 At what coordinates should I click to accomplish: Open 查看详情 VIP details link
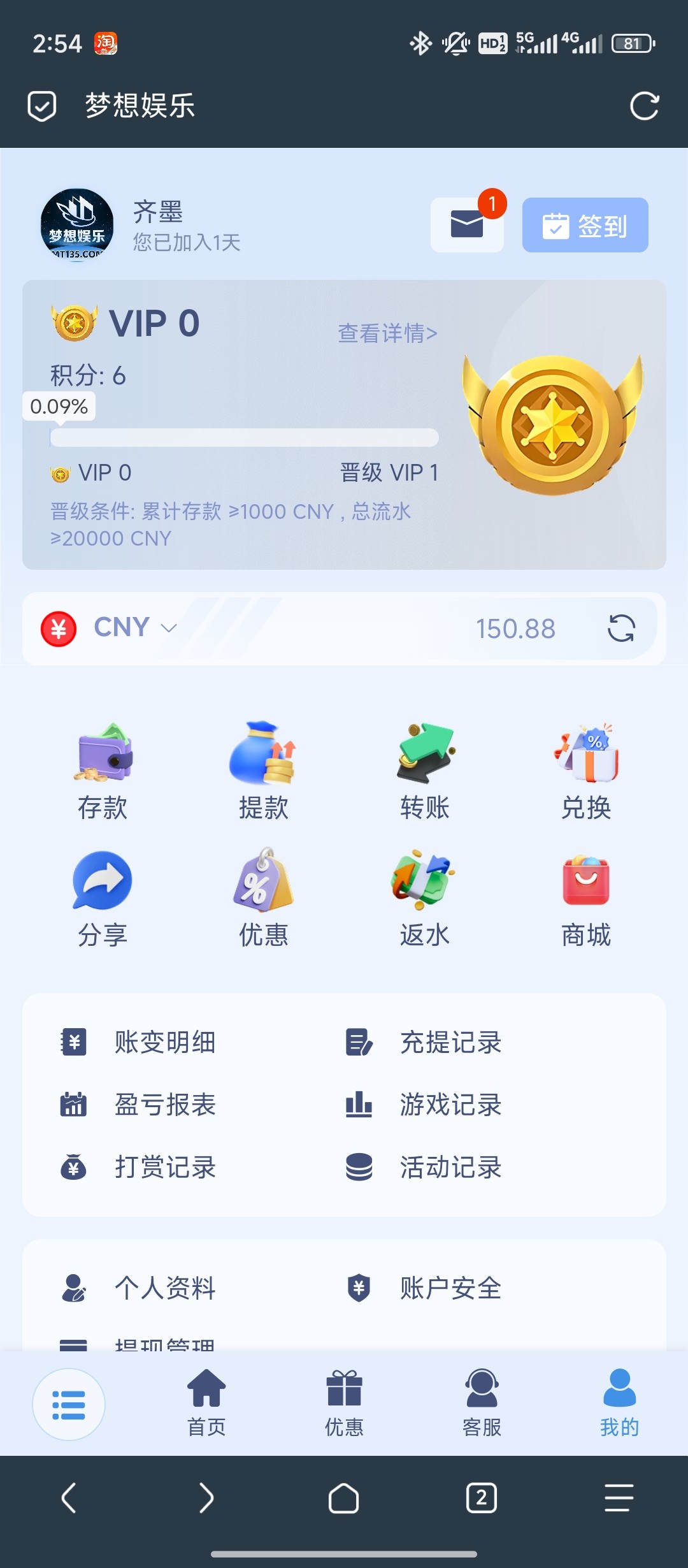coord(387,333)
